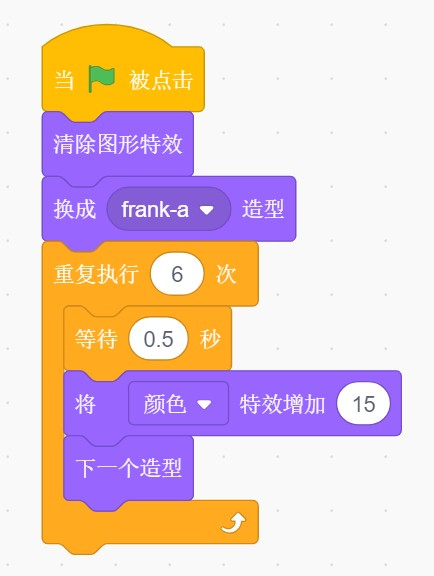The height and width of the screenshot is (576, 434).
Task: Tap the 清除图形特效 block
Action: click(x=118, y=144)
